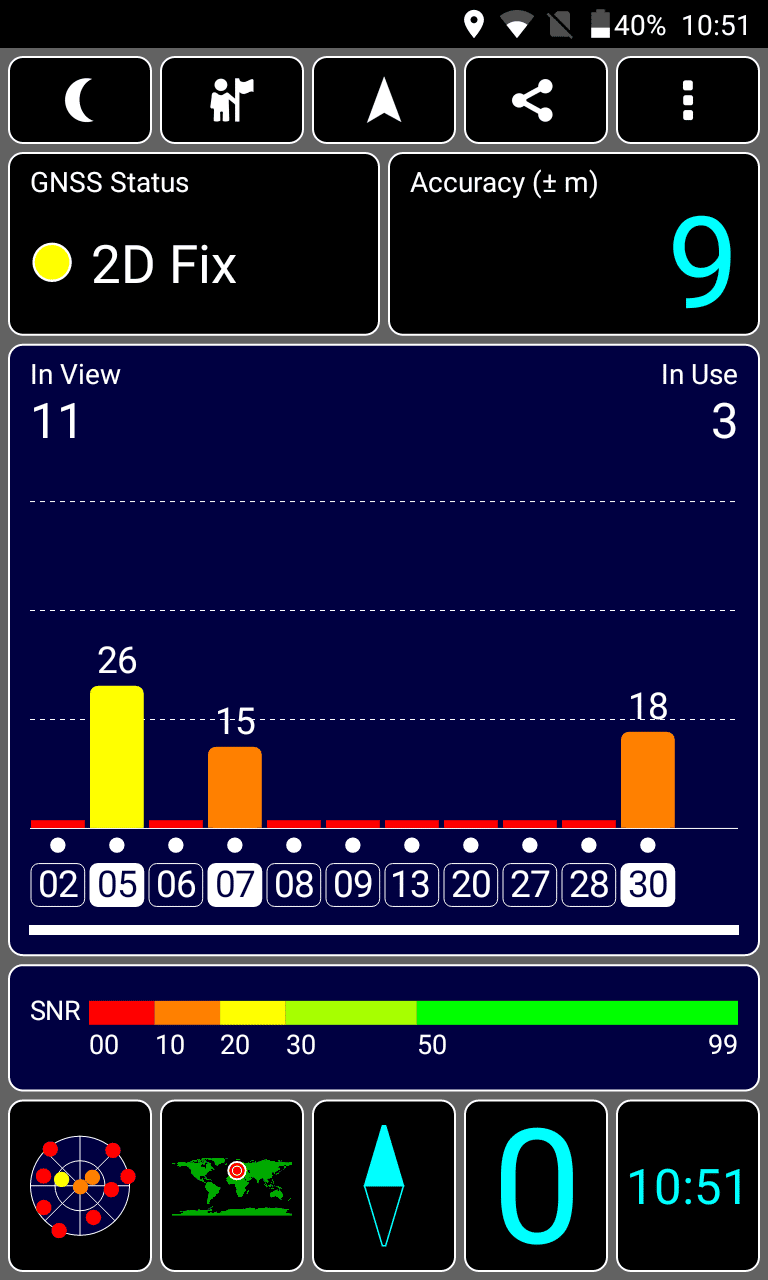The width and height of the screenshot is (768, 1280).
Task: Open the compass tile
Action: tap(384, 1186)
